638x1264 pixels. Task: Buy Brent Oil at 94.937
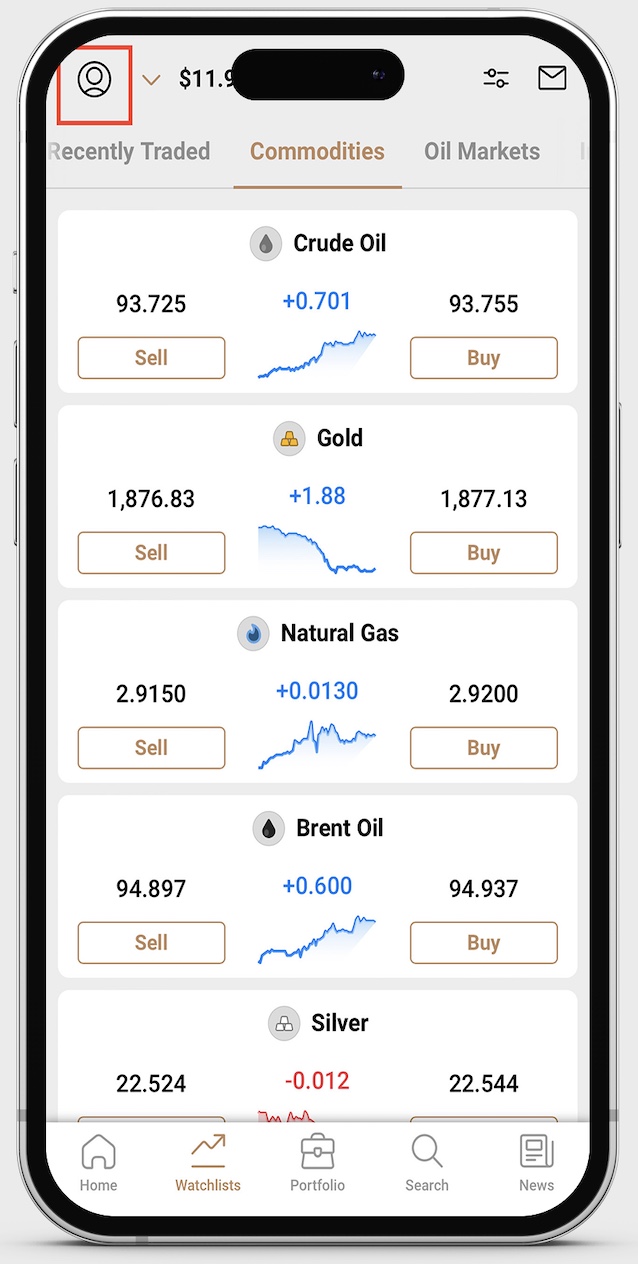pyautogui.click(x=483, y=942)
